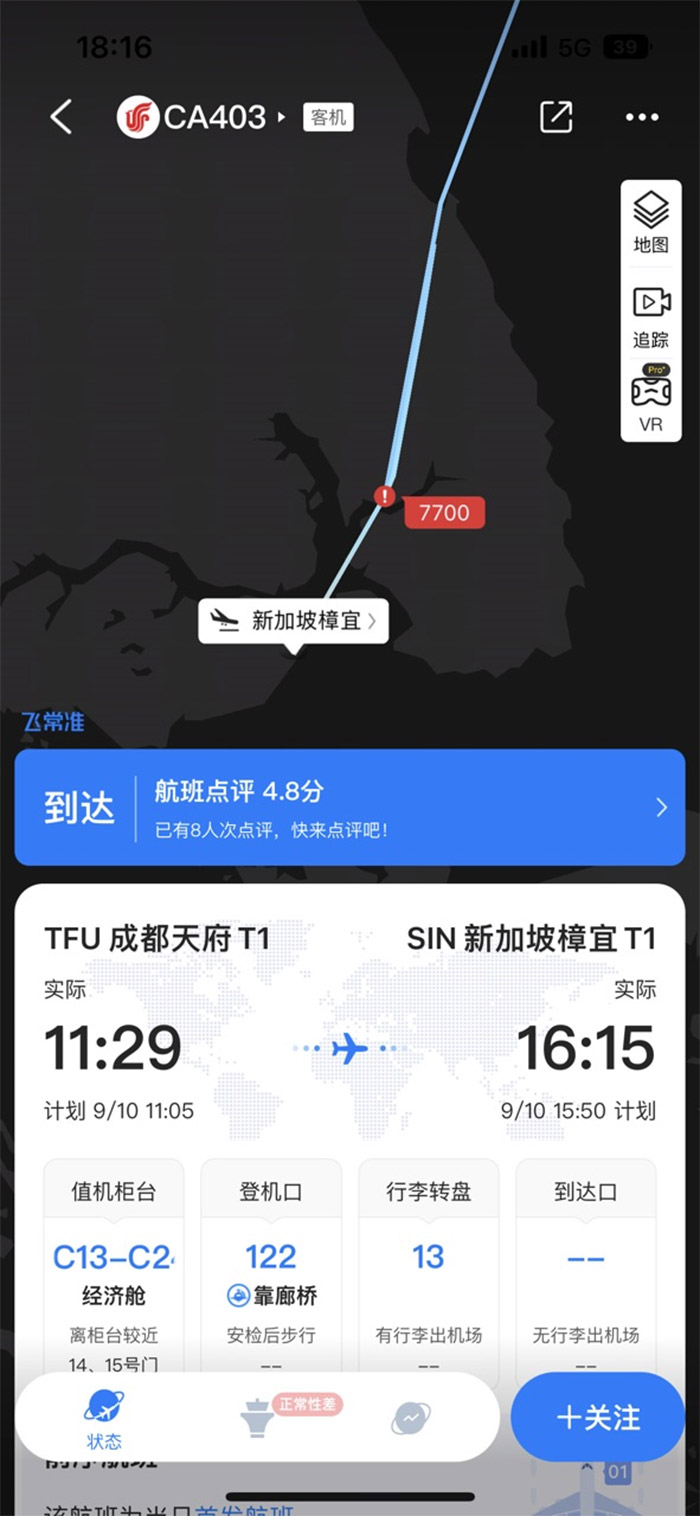Switch to the flight trend chart tab

411,1418
